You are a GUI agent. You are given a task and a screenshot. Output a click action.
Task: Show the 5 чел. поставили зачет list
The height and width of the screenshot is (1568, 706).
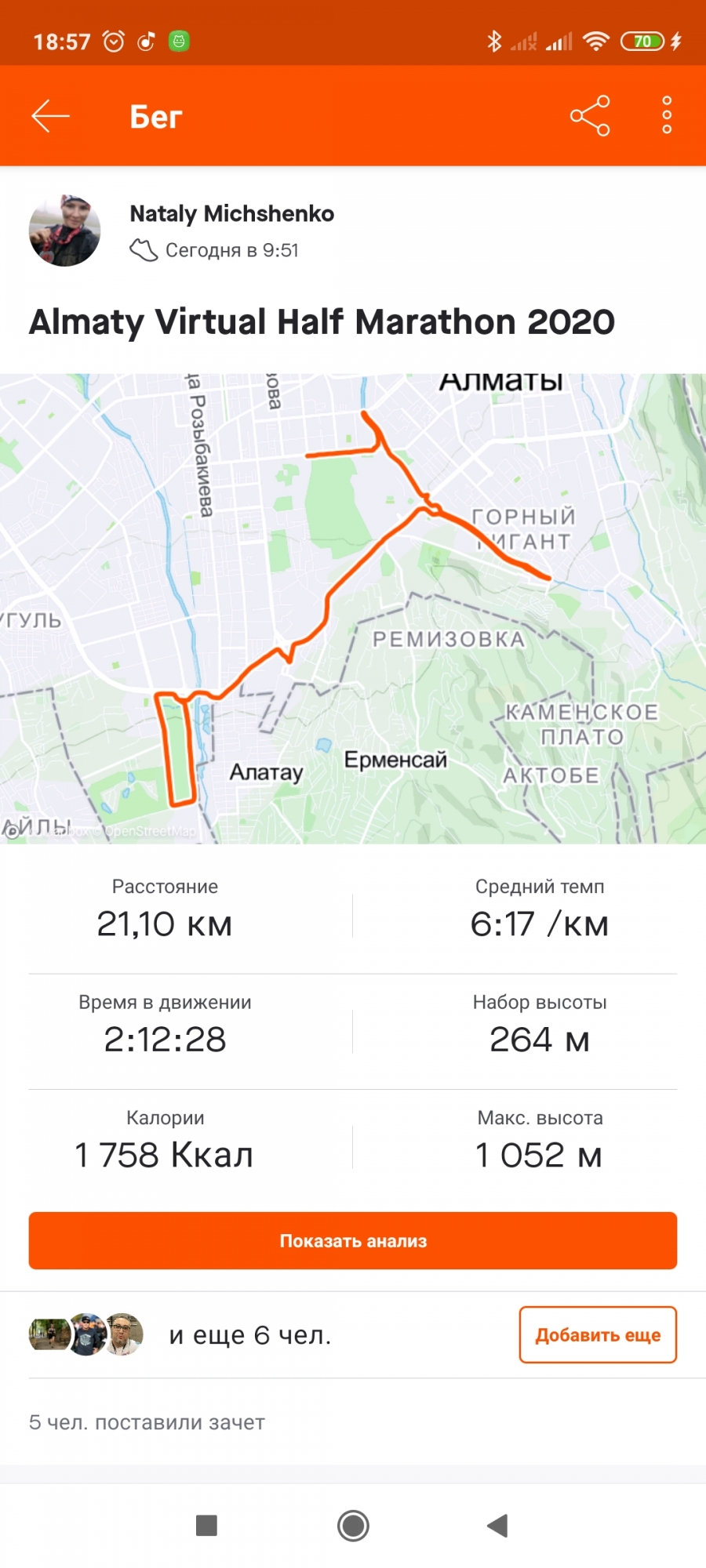pos(147,1422)
